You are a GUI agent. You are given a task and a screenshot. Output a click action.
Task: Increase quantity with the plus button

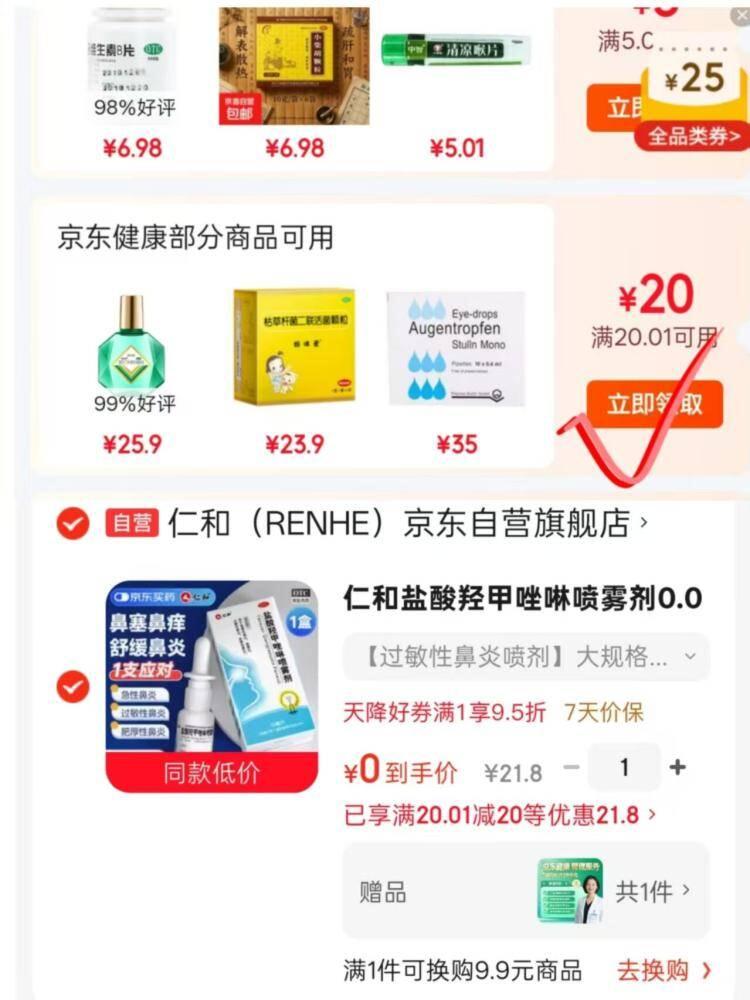point(677,767)
